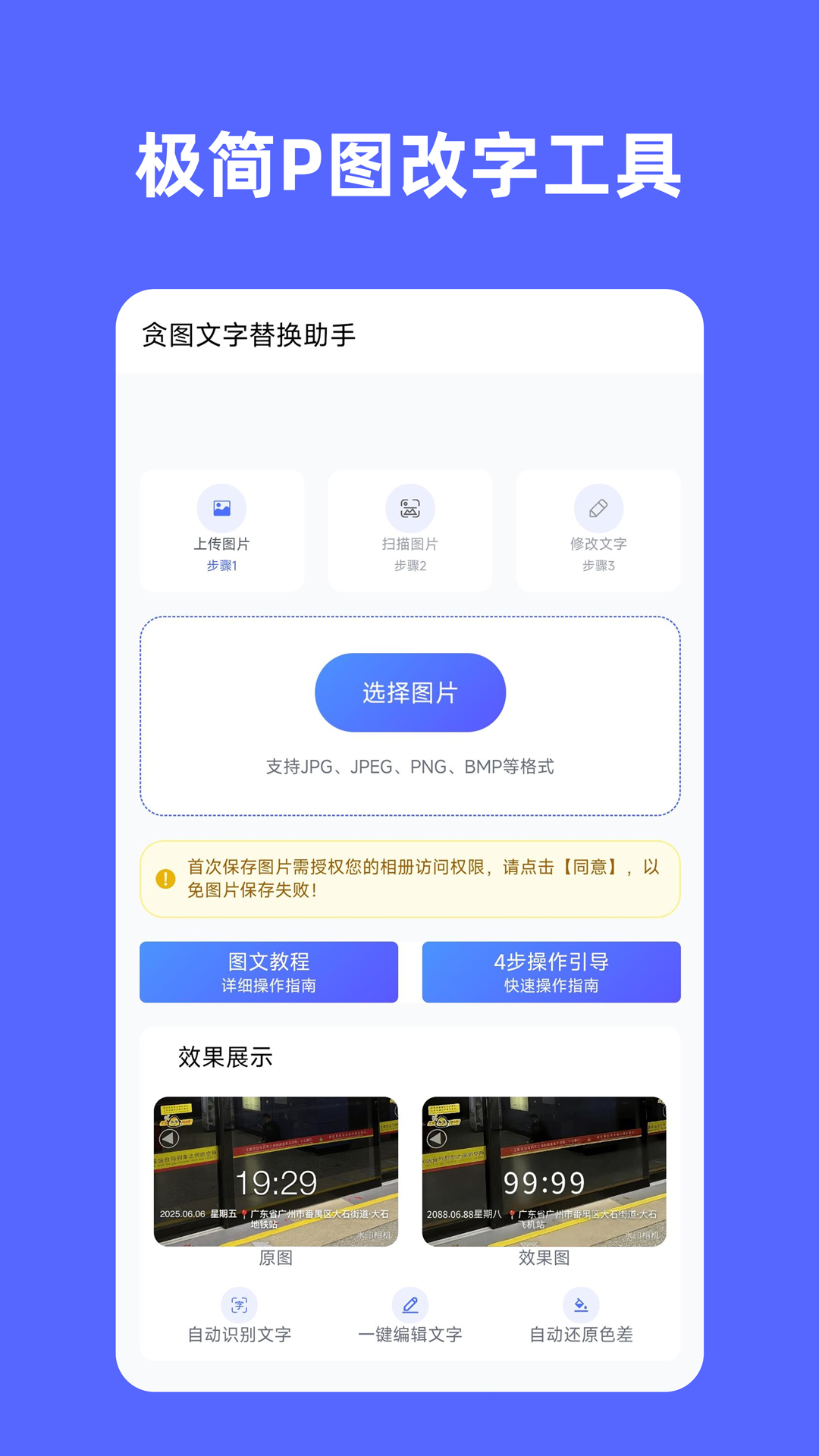Select the 修改文字 pencil icon
Image resolution: width=819 pixels, height=1456 pixels.
coord(598,510)
